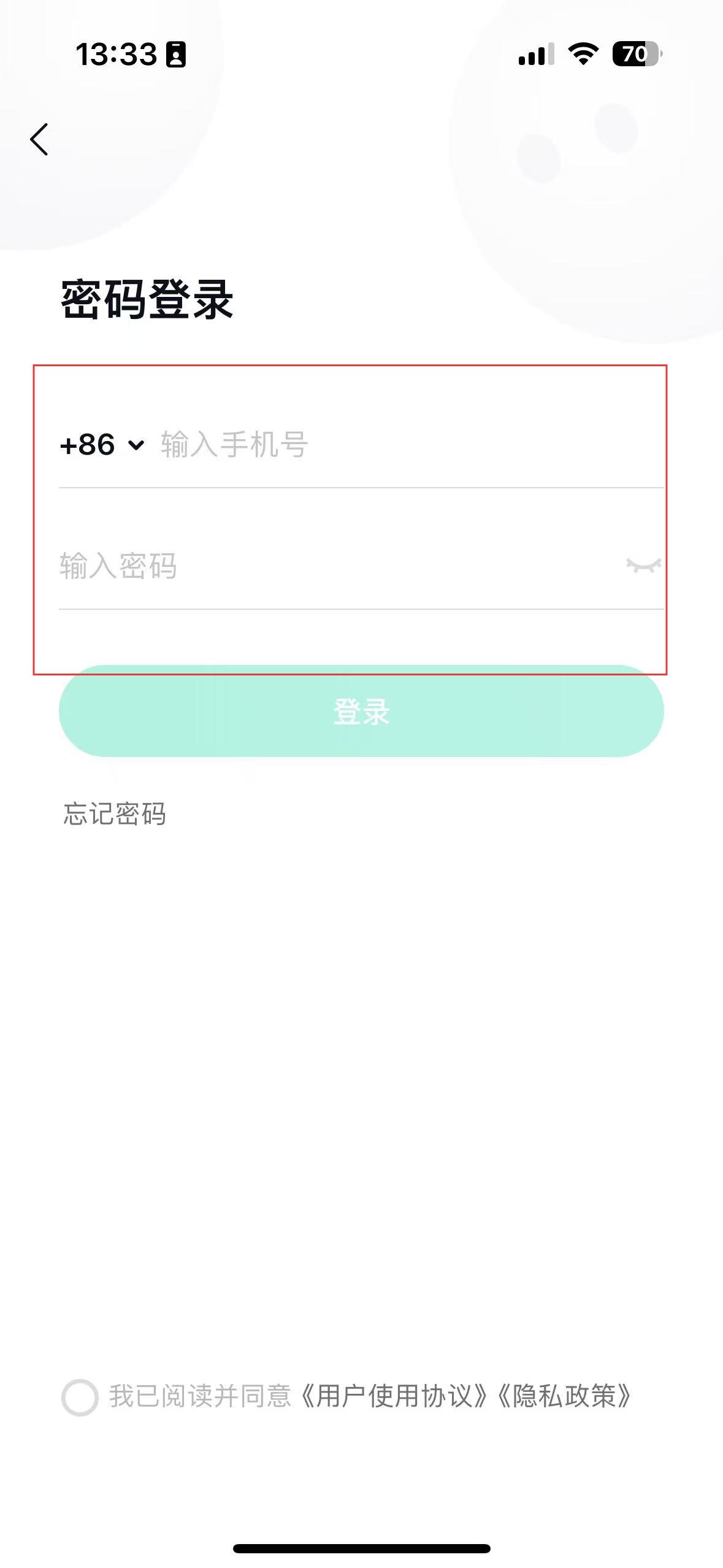Open the 忘记密码 forgot password link
The height and width of the screenshot is (1568, 723).
click(115, 814)
